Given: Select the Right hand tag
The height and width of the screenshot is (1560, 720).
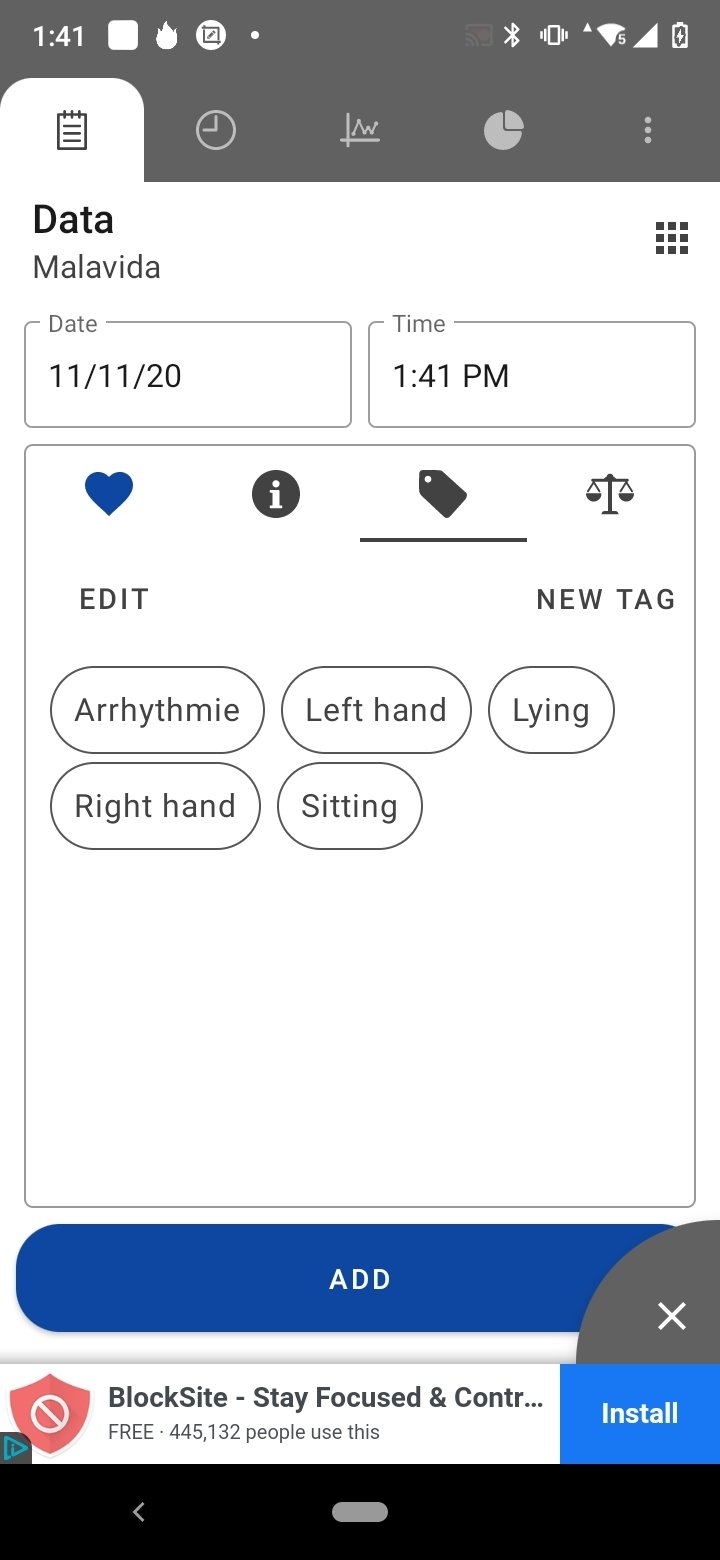Looking at the screenshot, I should tap(155, 806).
